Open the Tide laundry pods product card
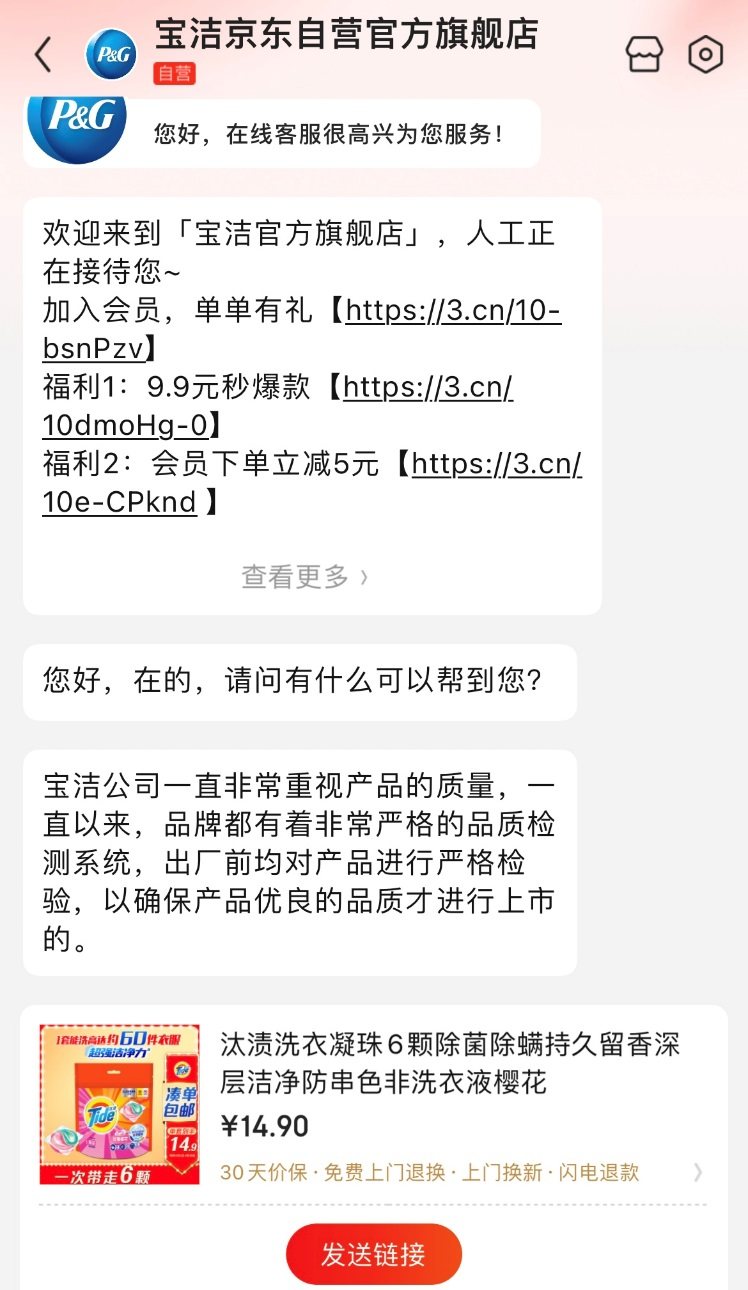 (x=374, y=1104)
